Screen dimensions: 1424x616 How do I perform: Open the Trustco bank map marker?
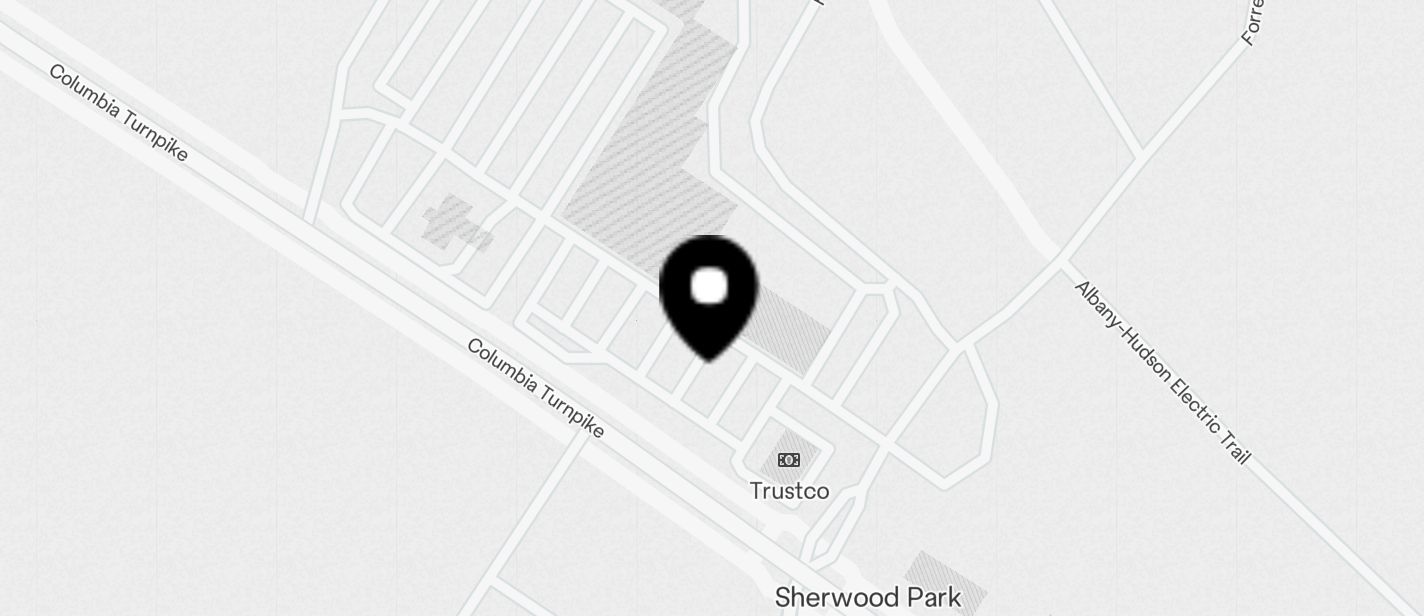789,460
